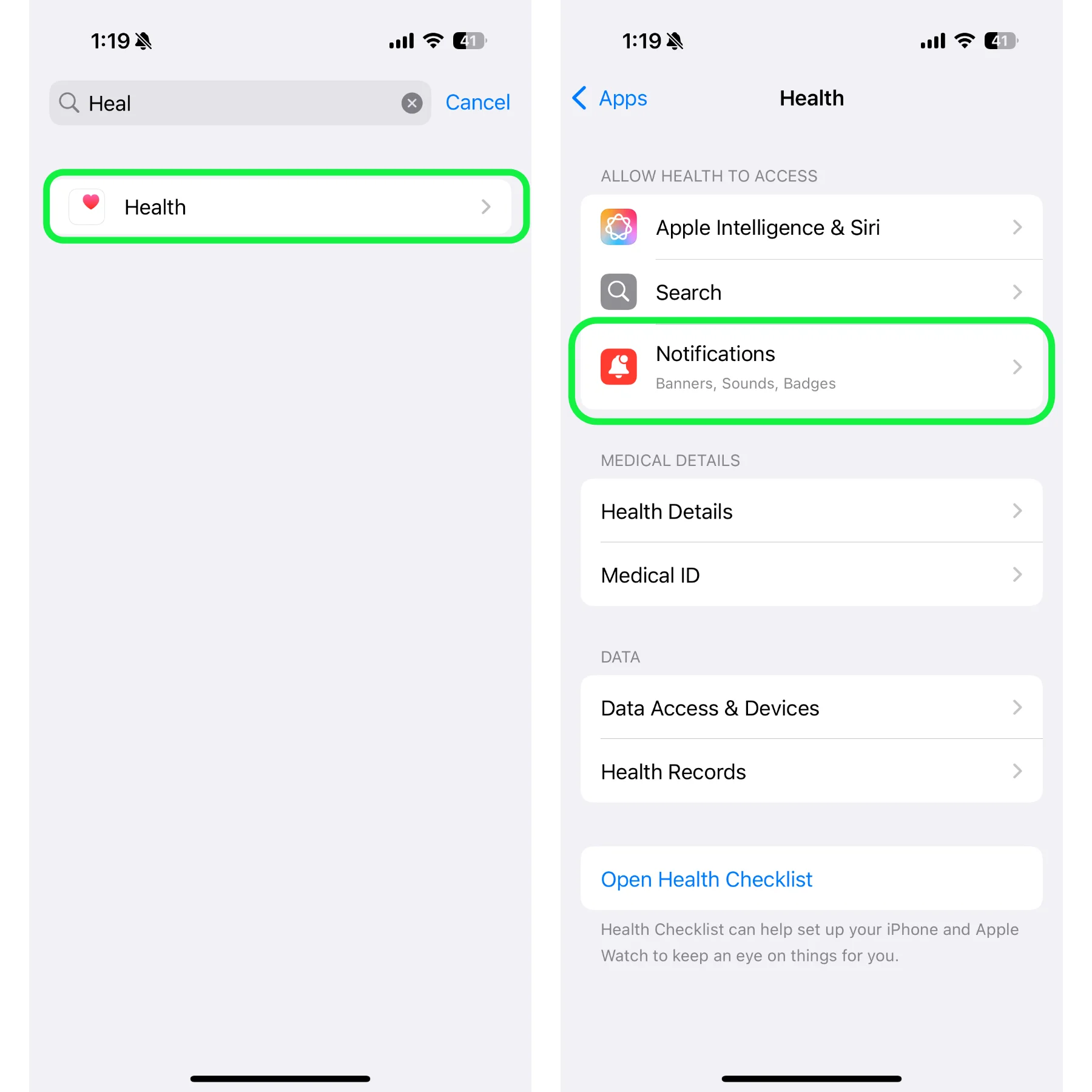
Task: Tap Open Health Checklist link
Action: pos(706,879)
